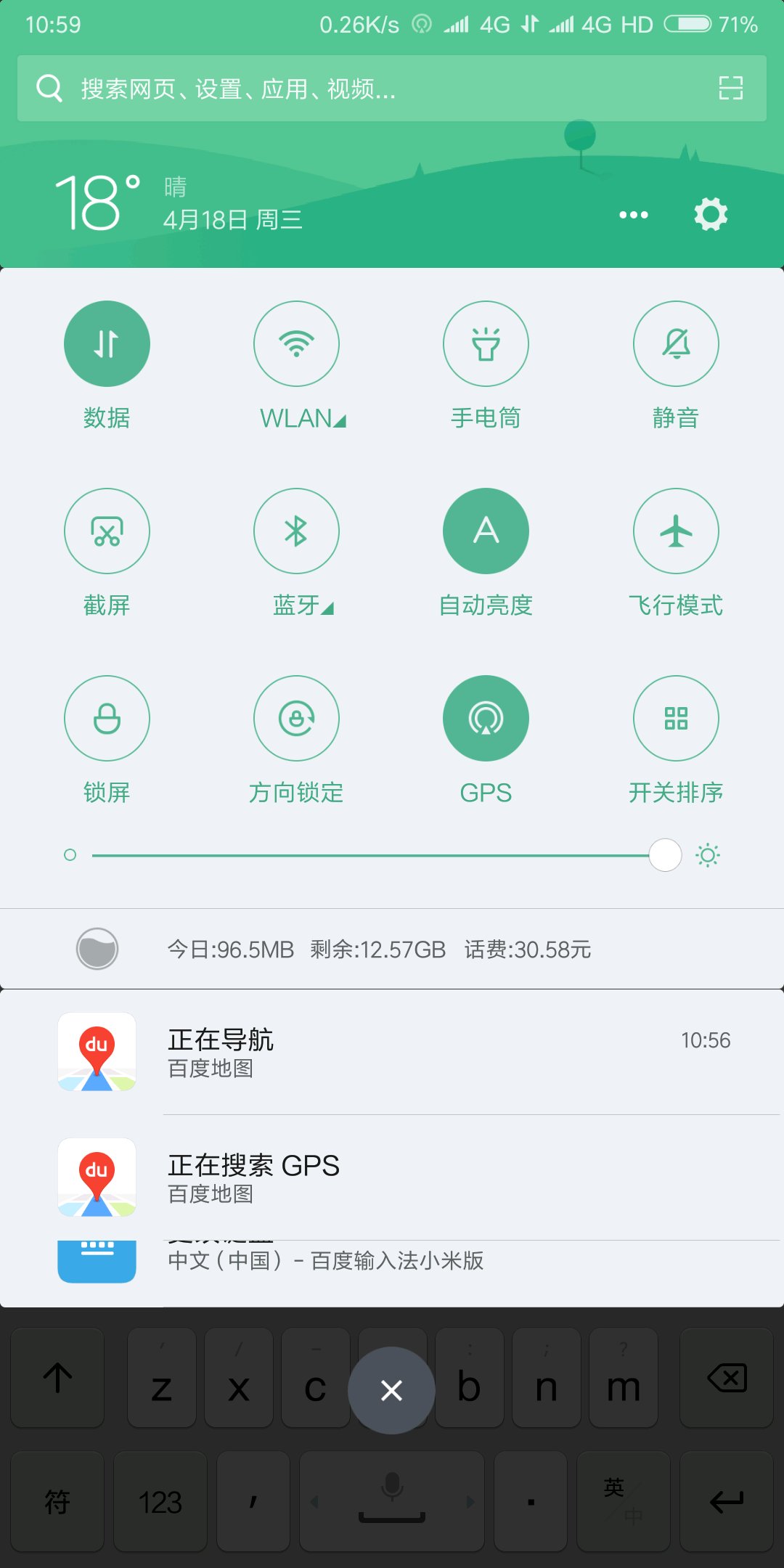Open the three-dot more options
Viewport: 784px width, 1568px height.
(x=633, y=215)
